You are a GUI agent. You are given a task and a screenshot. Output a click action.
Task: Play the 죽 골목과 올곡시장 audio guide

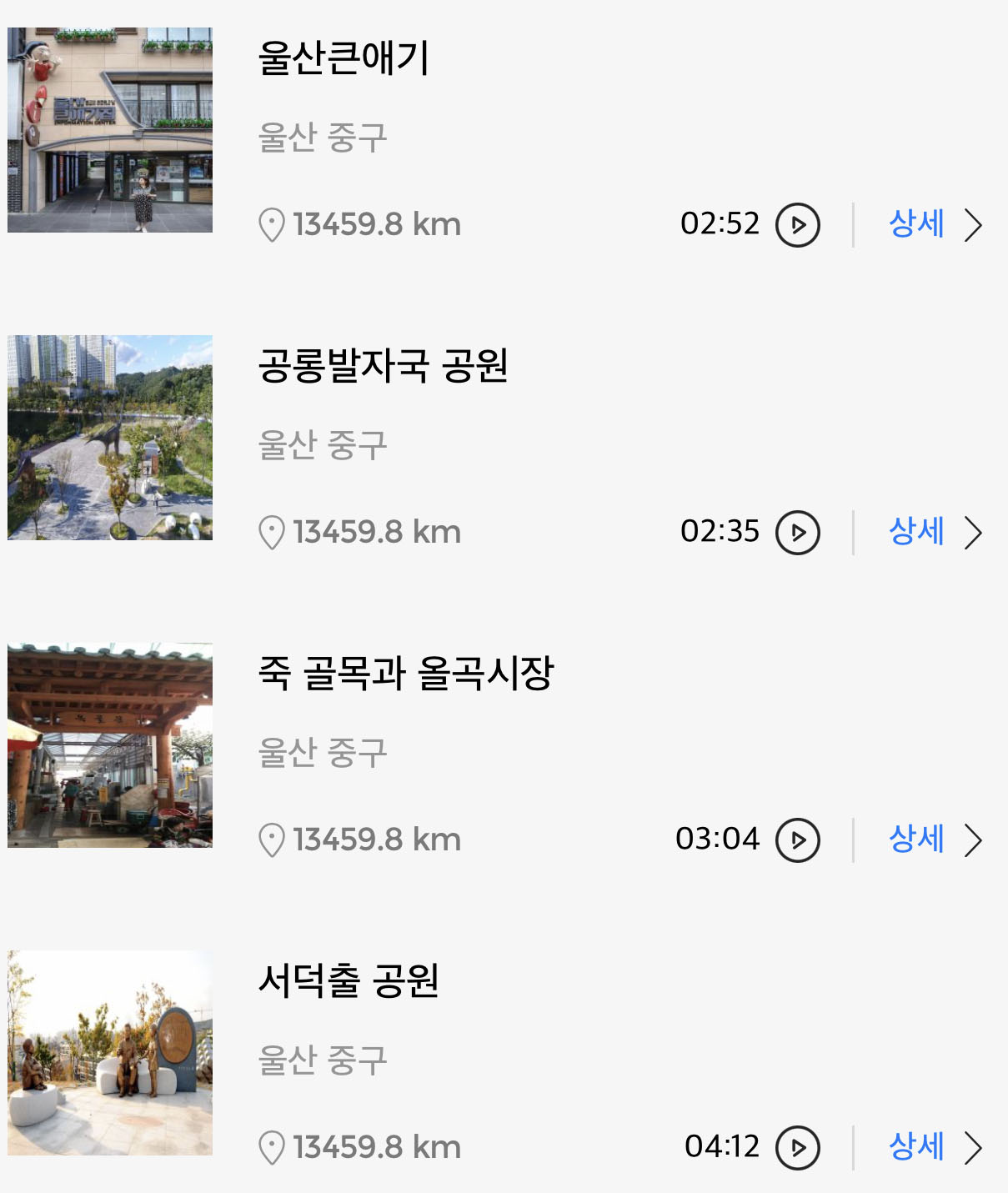(798, 840)
